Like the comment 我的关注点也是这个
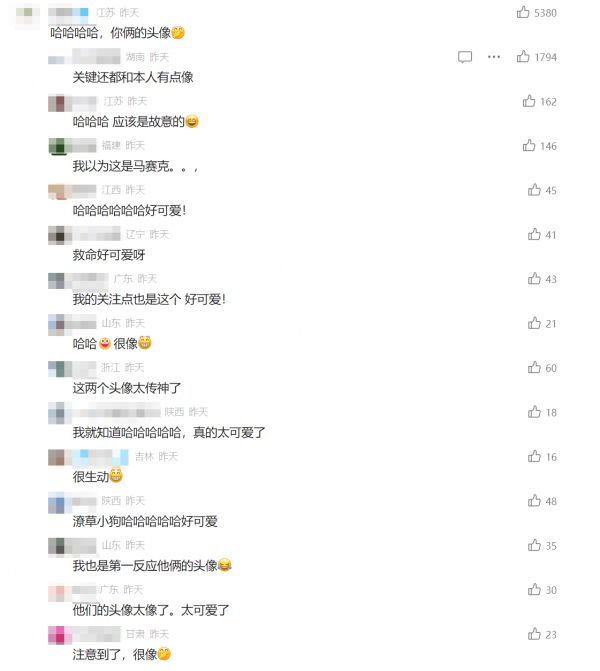 [534, 279]
